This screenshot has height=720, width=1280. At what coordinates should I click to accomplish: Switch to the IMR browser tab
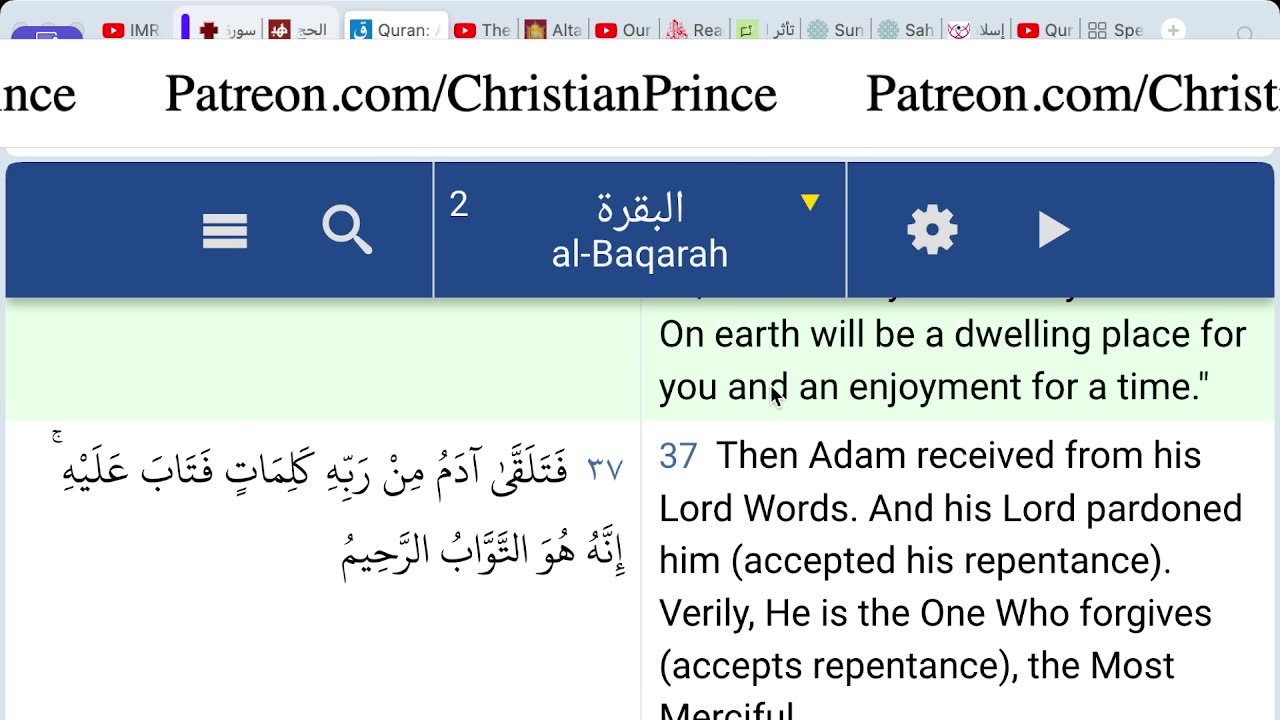(131, 30)
